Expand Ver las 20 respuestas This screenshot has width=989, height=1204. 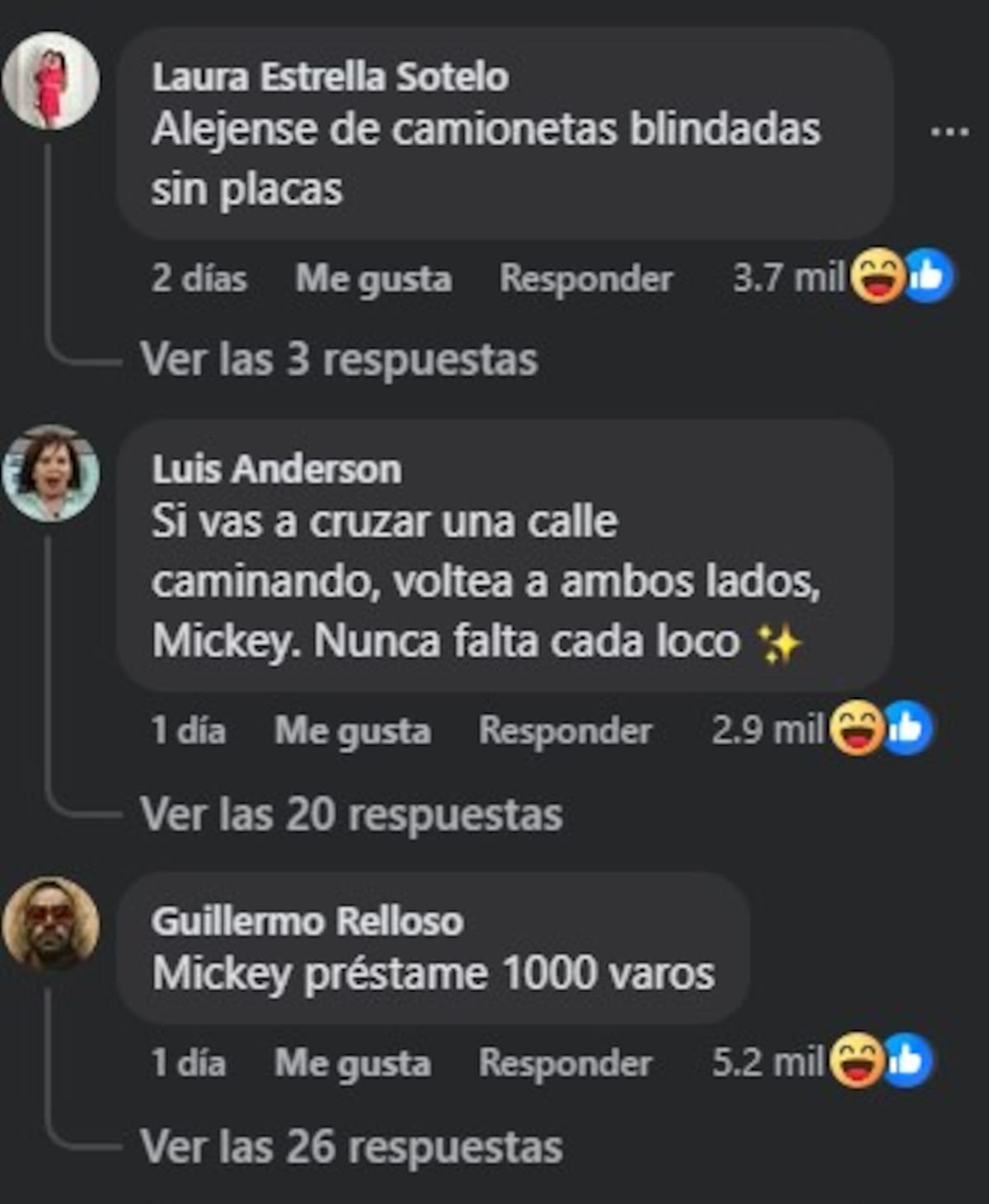(351, 814)
